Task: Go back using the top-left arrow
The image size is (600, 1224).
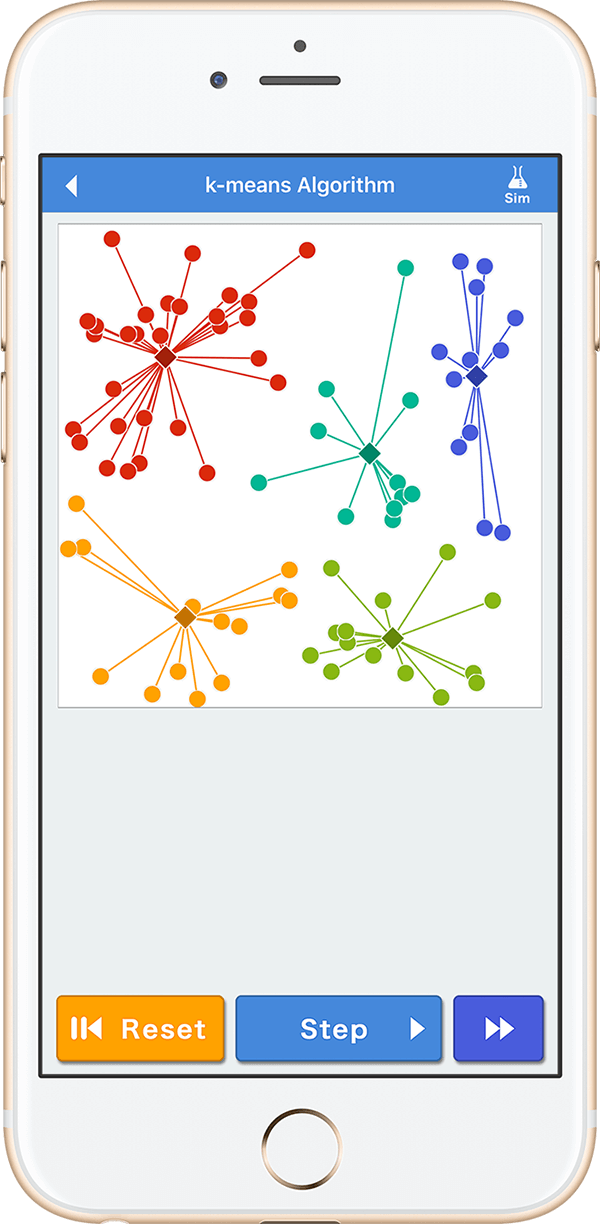Action: click(x=71, y=186)
